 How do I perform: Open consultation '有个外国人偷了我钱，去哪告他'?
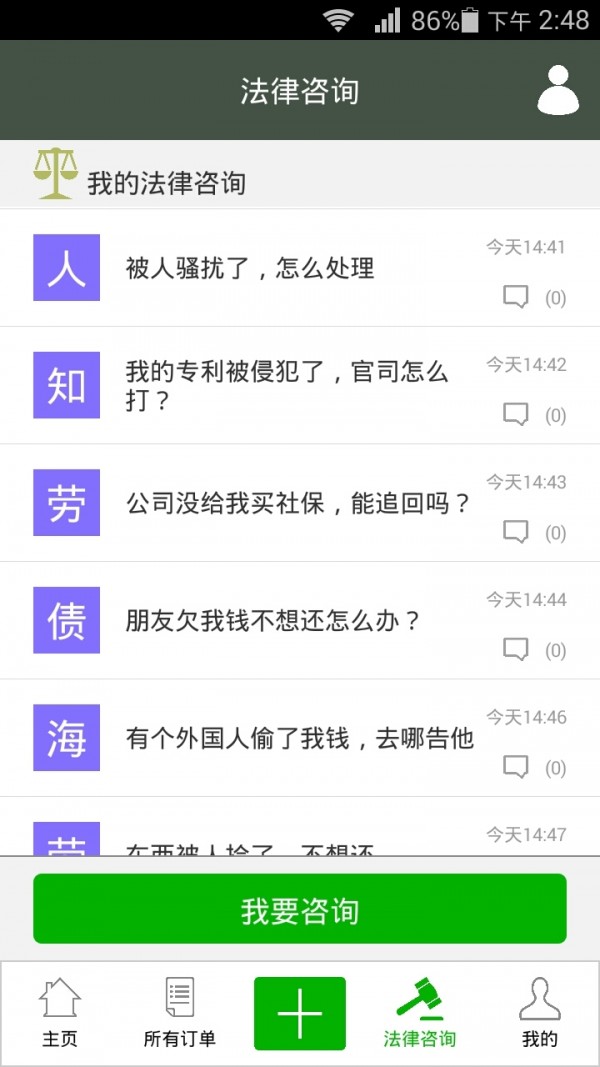(299, 739)
